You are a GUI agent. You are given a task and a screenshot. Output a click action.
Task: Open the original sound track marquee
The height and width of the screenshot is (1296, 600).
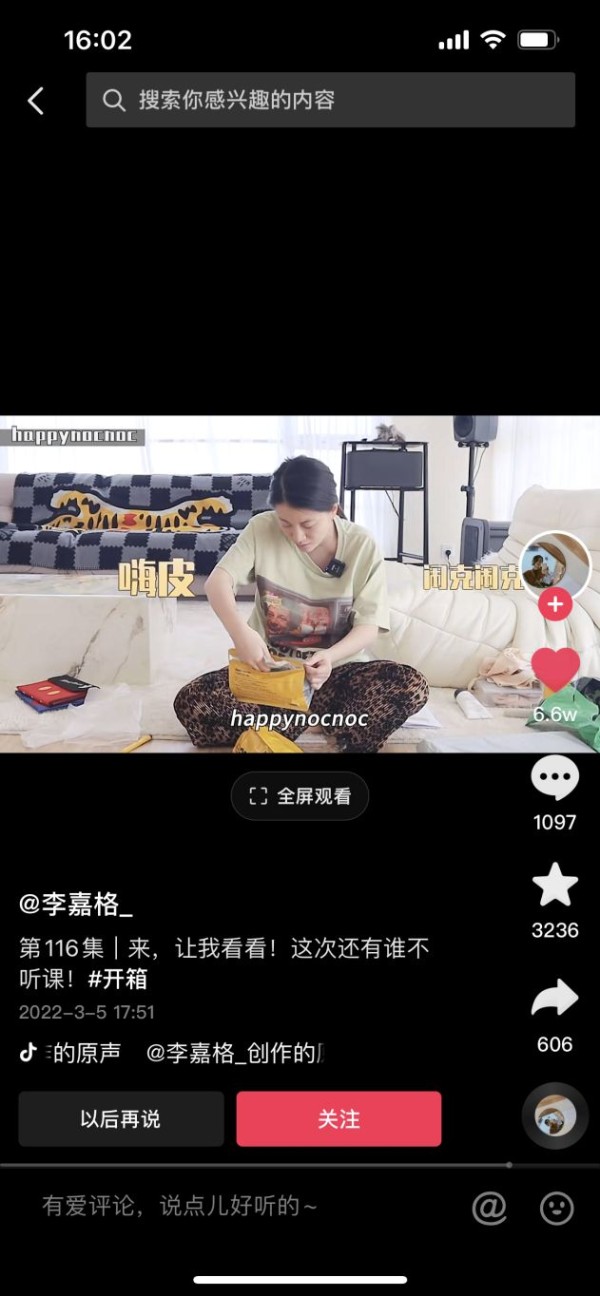coord(175,1053)
